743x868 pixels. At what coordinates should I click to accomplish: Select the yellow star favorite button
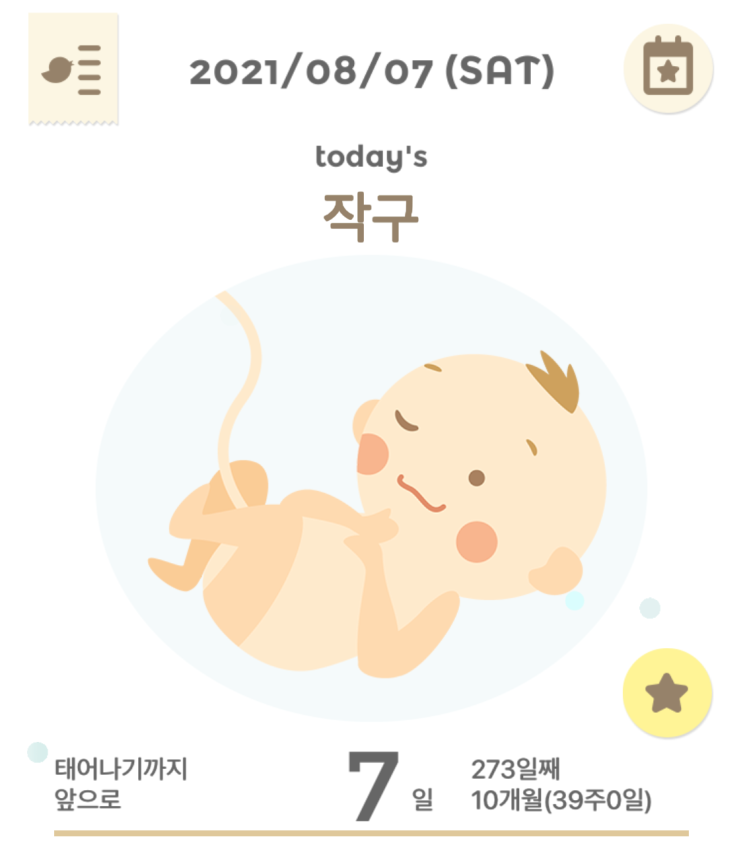[x=668, y=693]
